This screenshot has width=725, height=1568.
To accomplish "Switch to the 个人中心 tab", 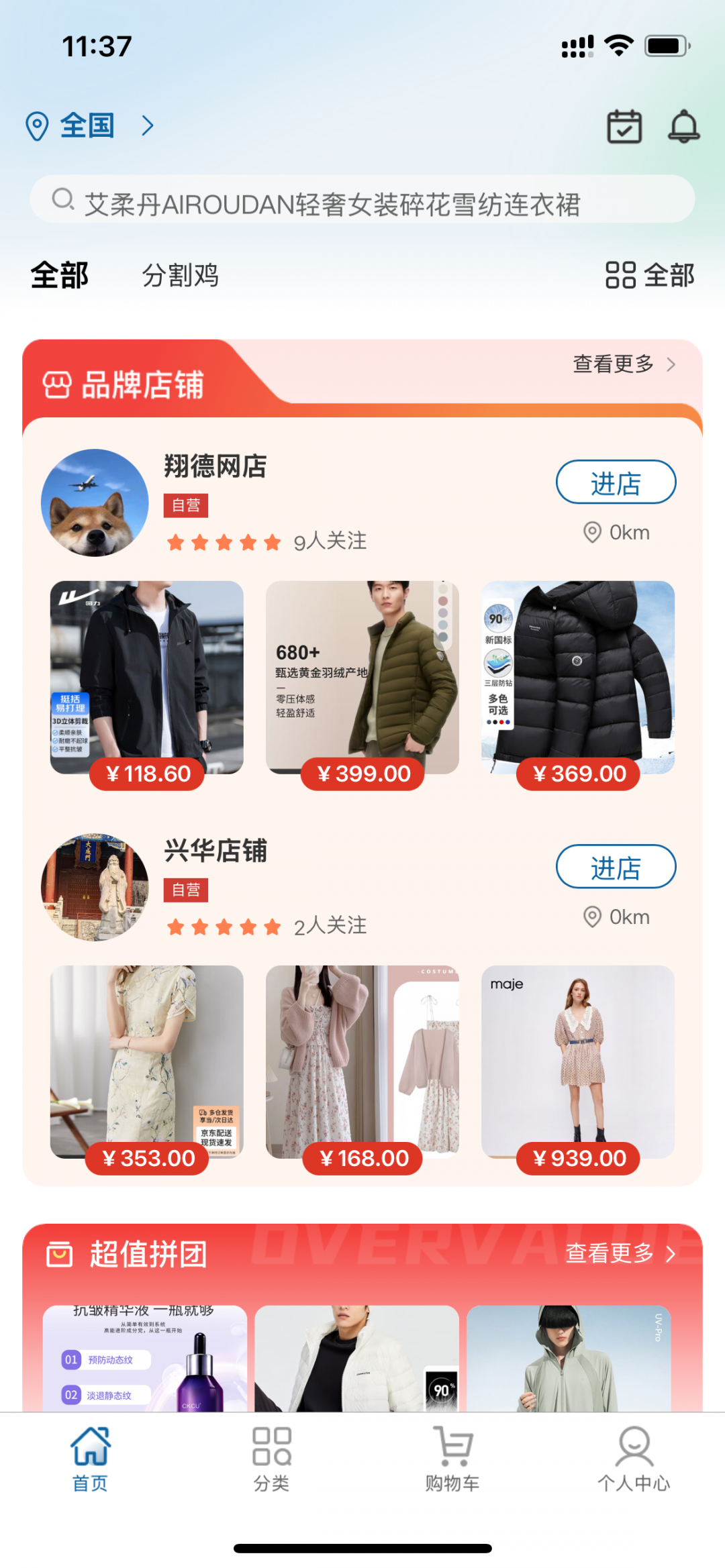I will click(x=634, y=1459).
